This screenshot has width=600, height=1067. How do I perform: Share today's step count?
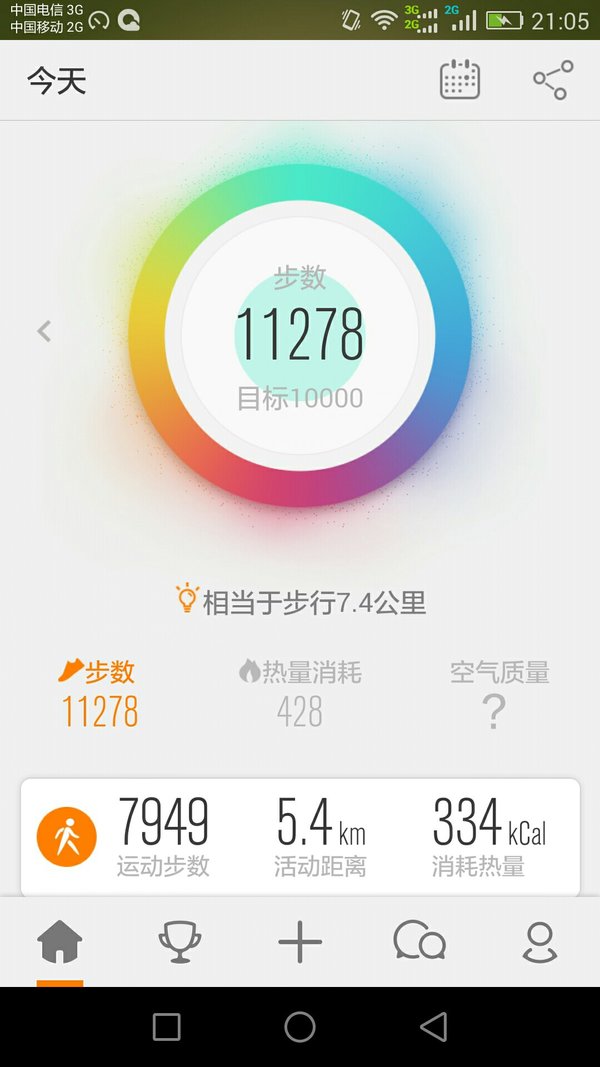[553, 80]
